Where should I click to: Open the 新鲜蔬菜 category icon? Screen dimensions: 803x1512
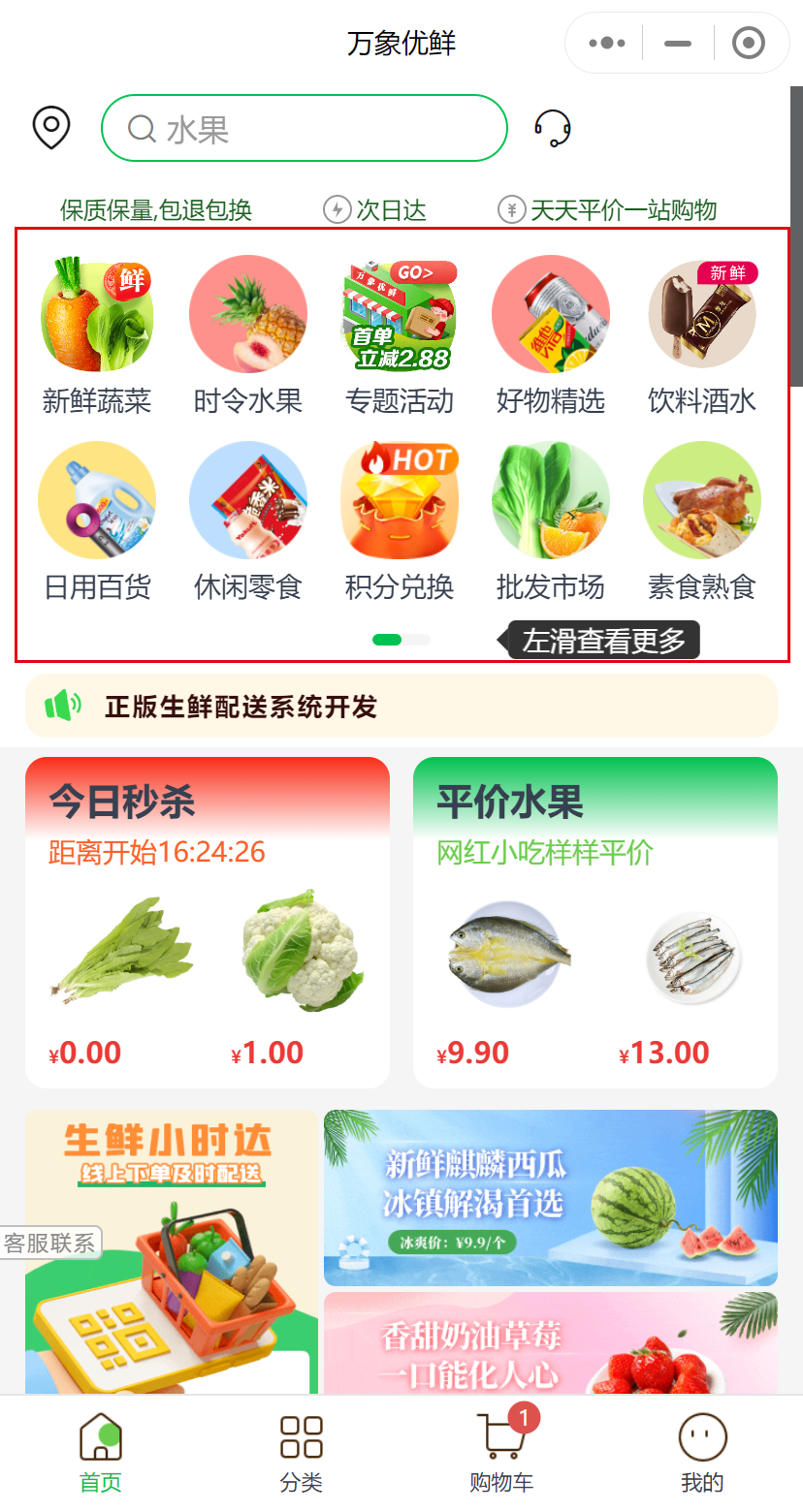click(x=97, y=314)
